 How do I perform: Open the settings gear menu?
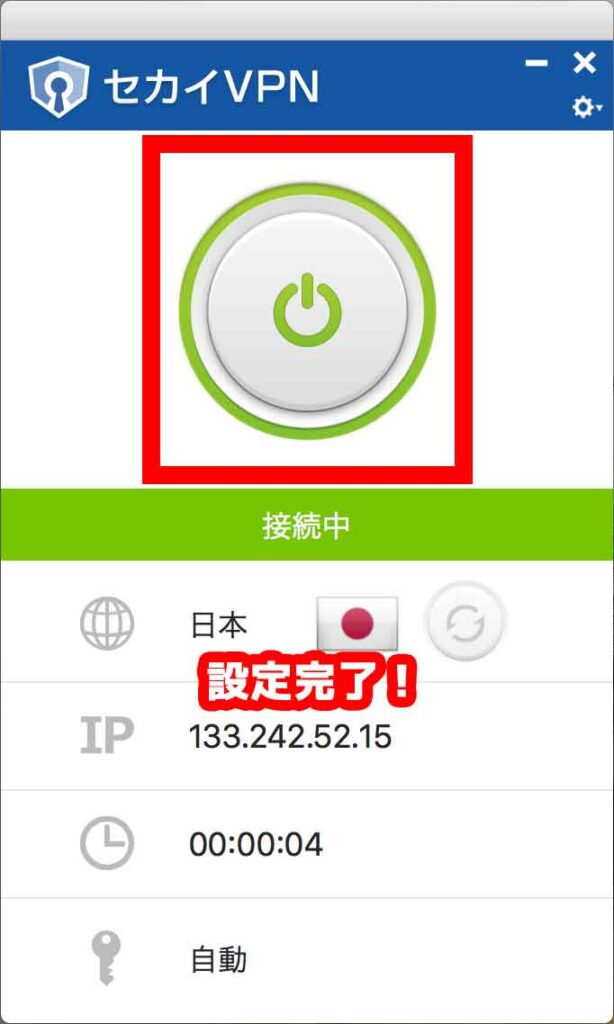point(584,107)
